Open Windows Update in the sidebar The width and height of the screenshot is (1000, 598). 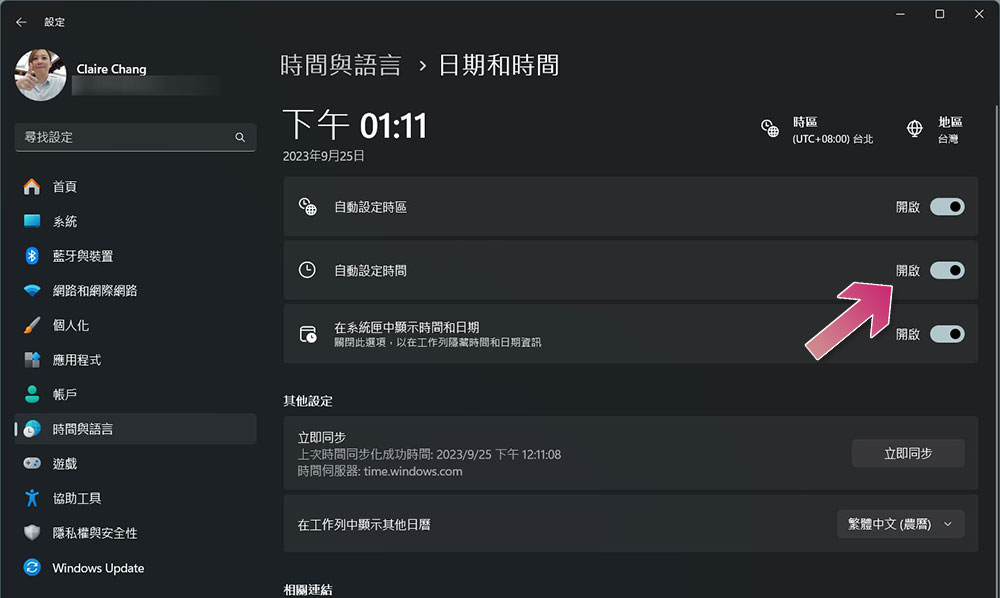pos(135,567)
